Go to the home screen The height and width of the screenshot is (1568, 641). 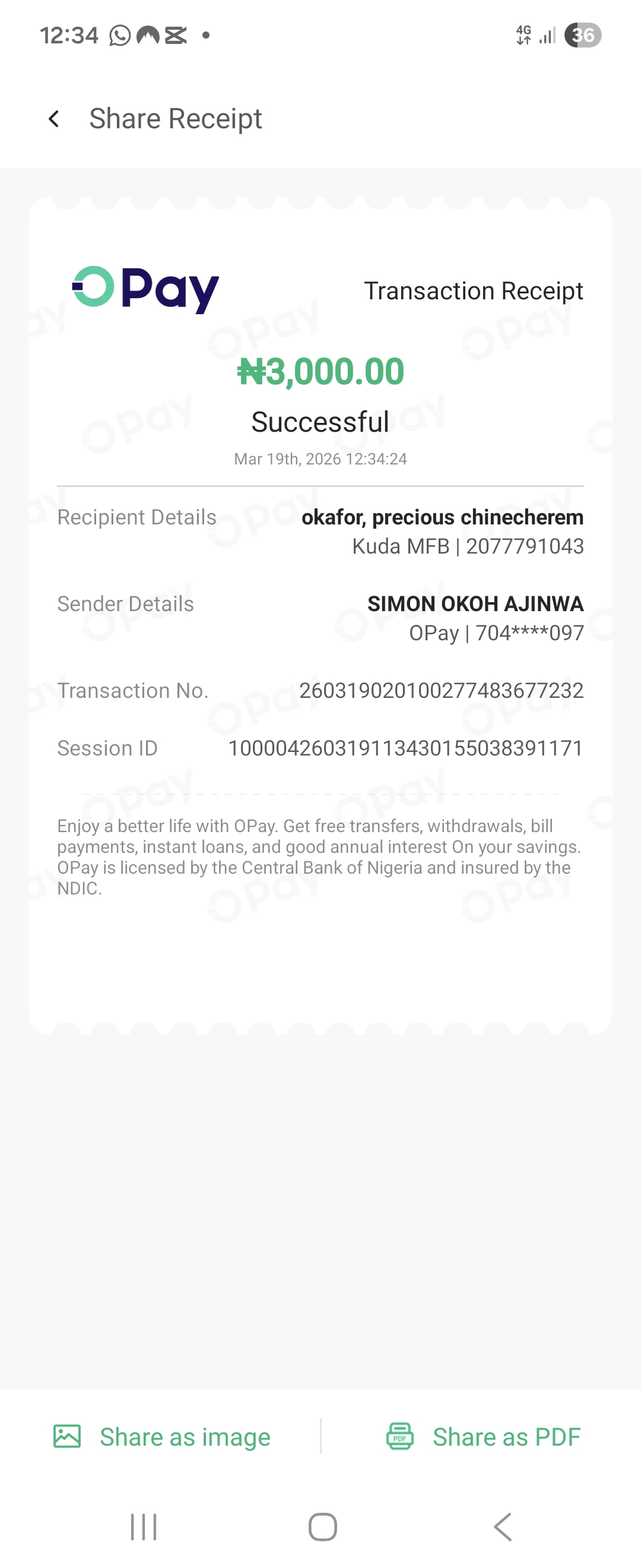pos(322,1526)
